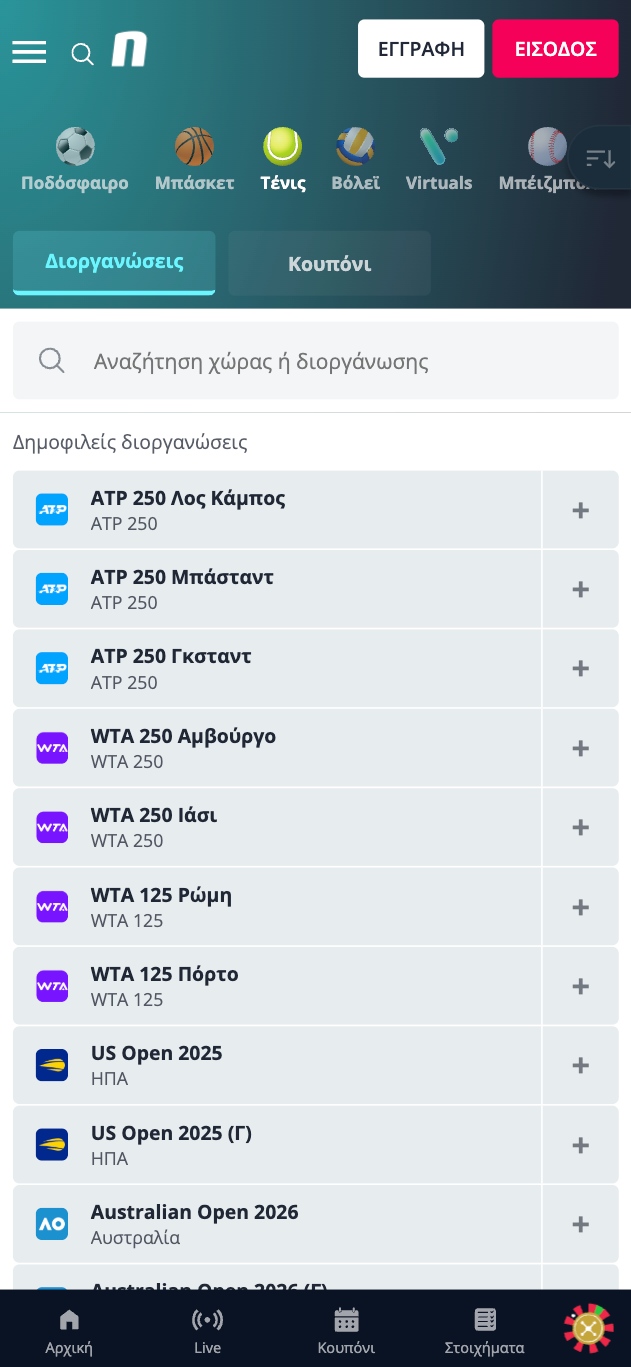Open WTA 250 Αμβούργο competition

click(277, 748)
